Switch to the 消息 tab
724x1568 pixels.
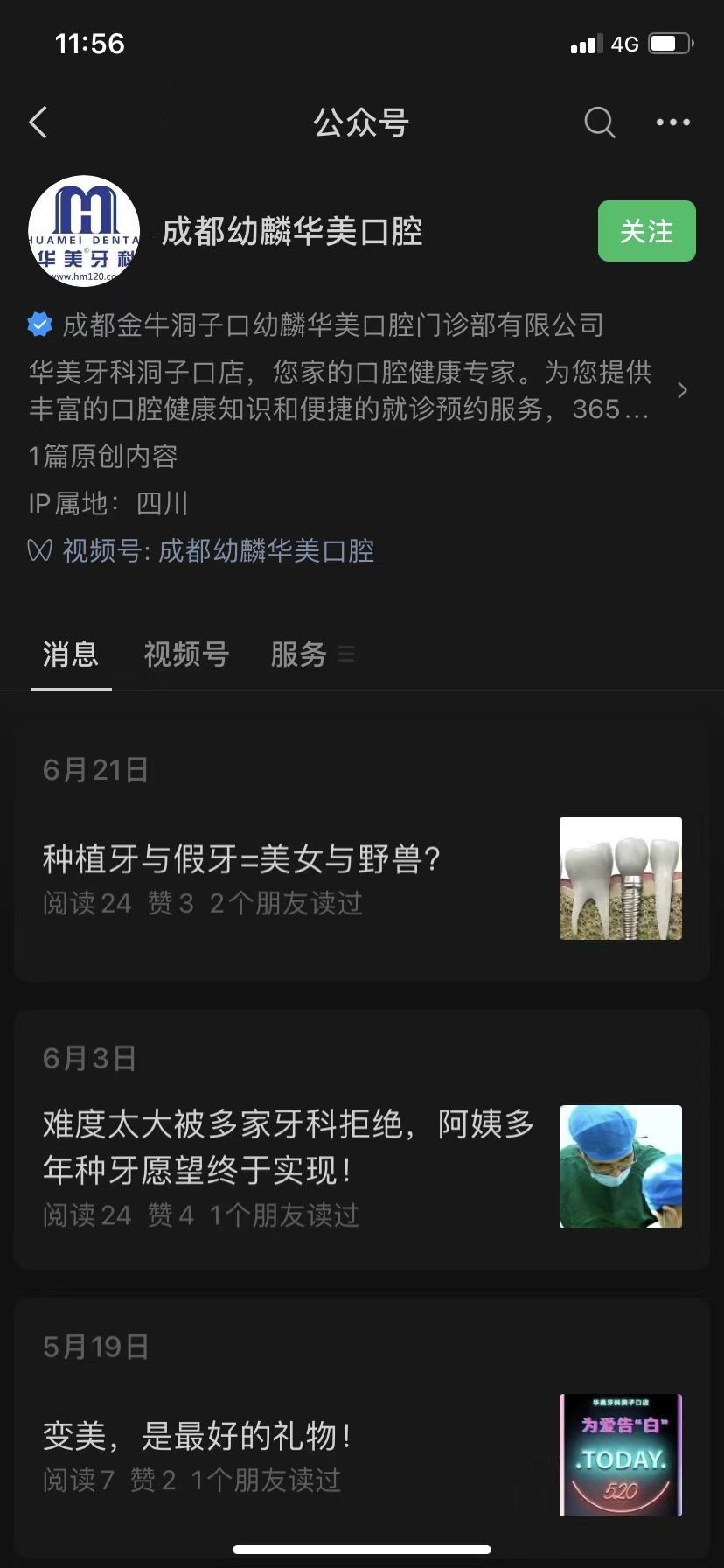[x=71, y=654]
